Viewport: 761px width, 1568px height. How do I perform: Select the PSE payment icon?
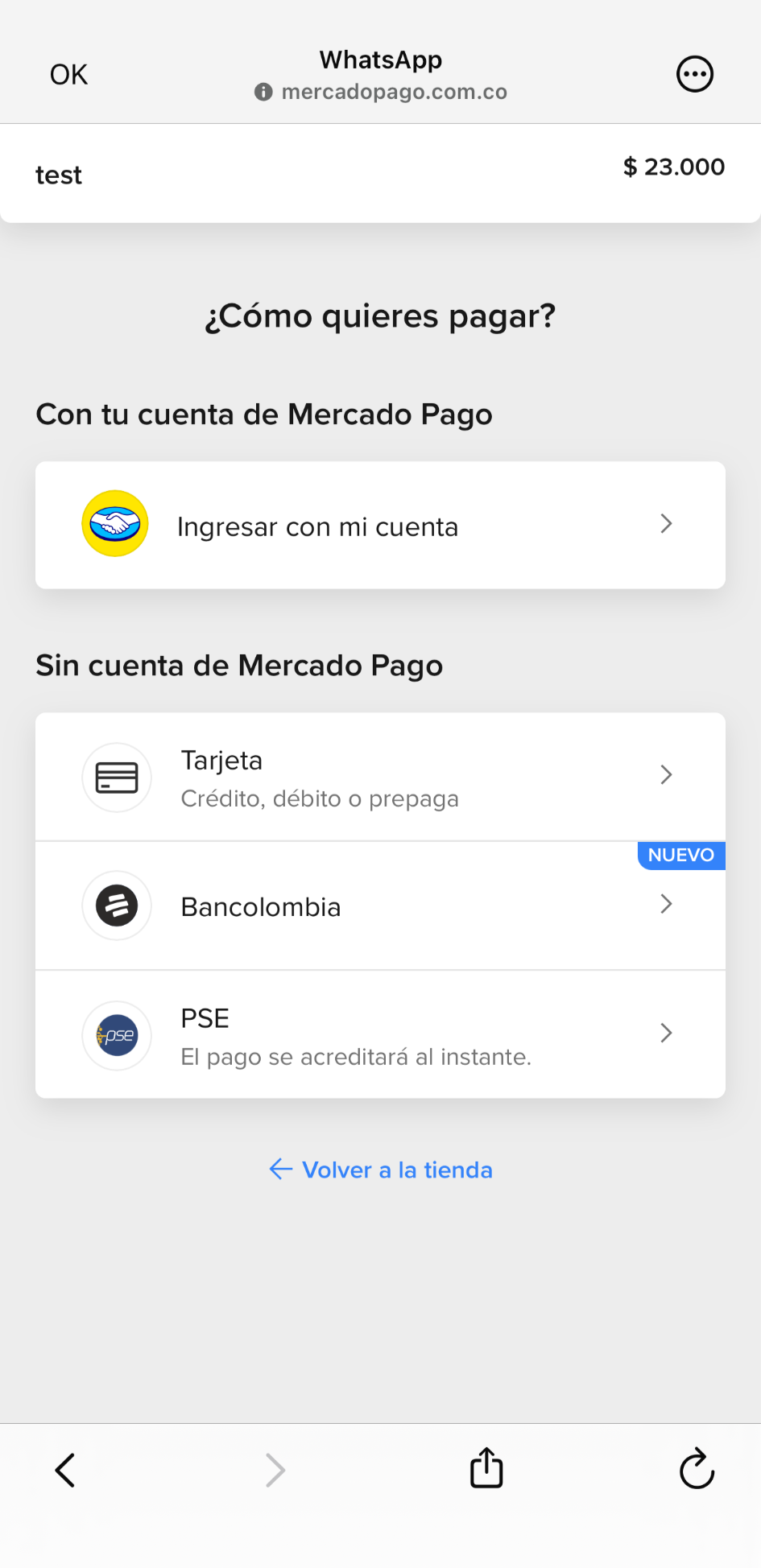116,1035
